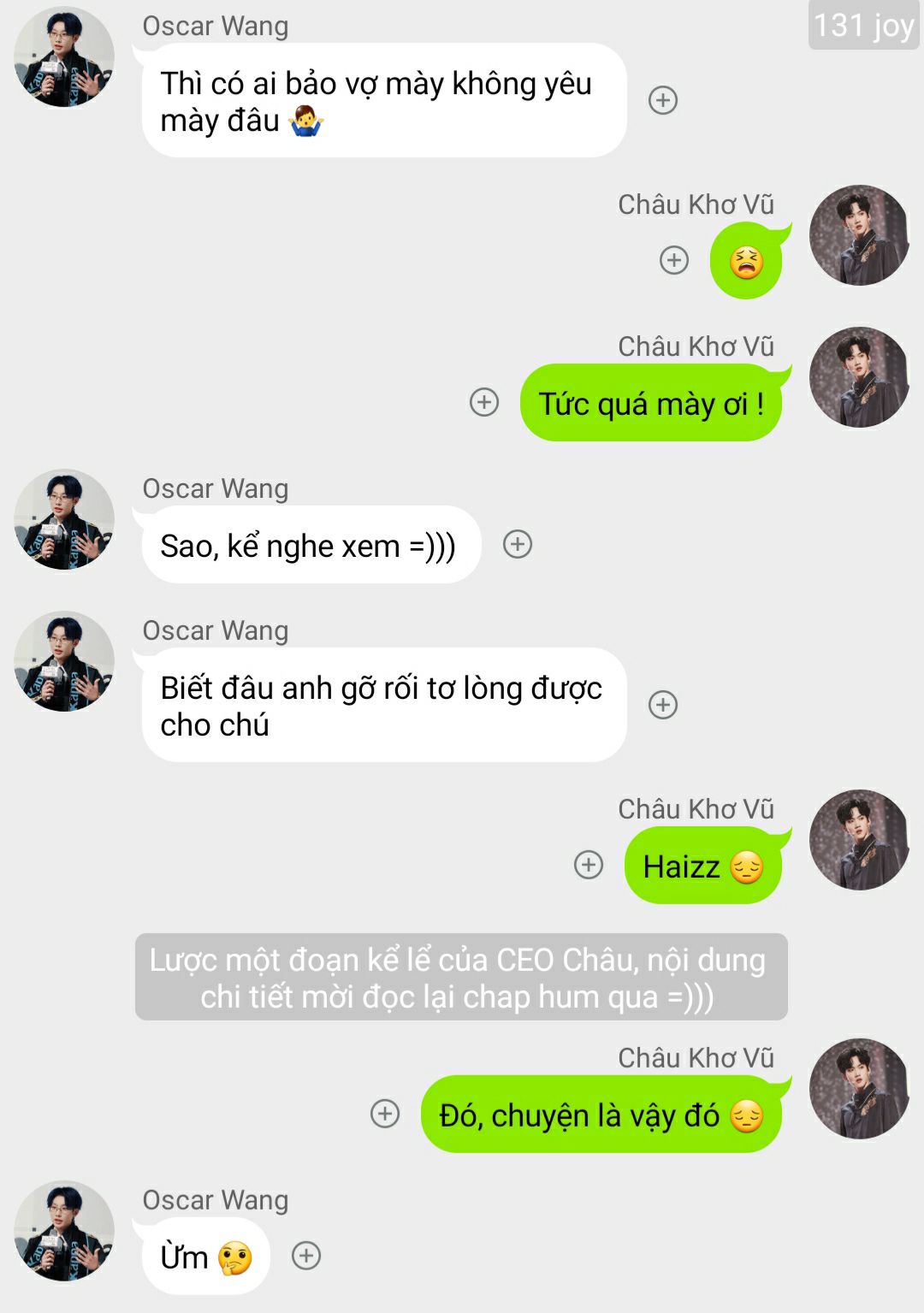This screenshot has height=1313, width=924.
Task: Open plus icon beside "Tức quá mày ơi !"
Action: (x=484, y=401)
